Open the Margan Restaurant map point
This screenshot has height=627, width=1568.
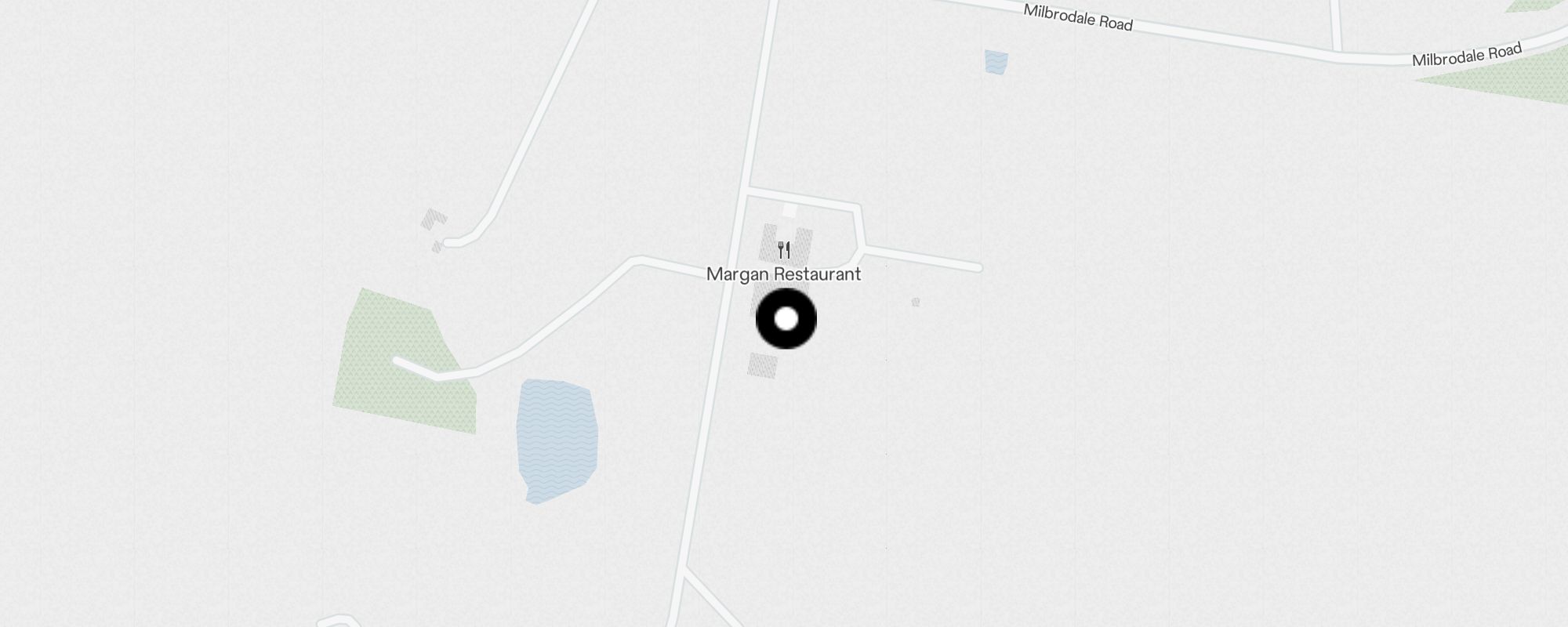[784, 252]
